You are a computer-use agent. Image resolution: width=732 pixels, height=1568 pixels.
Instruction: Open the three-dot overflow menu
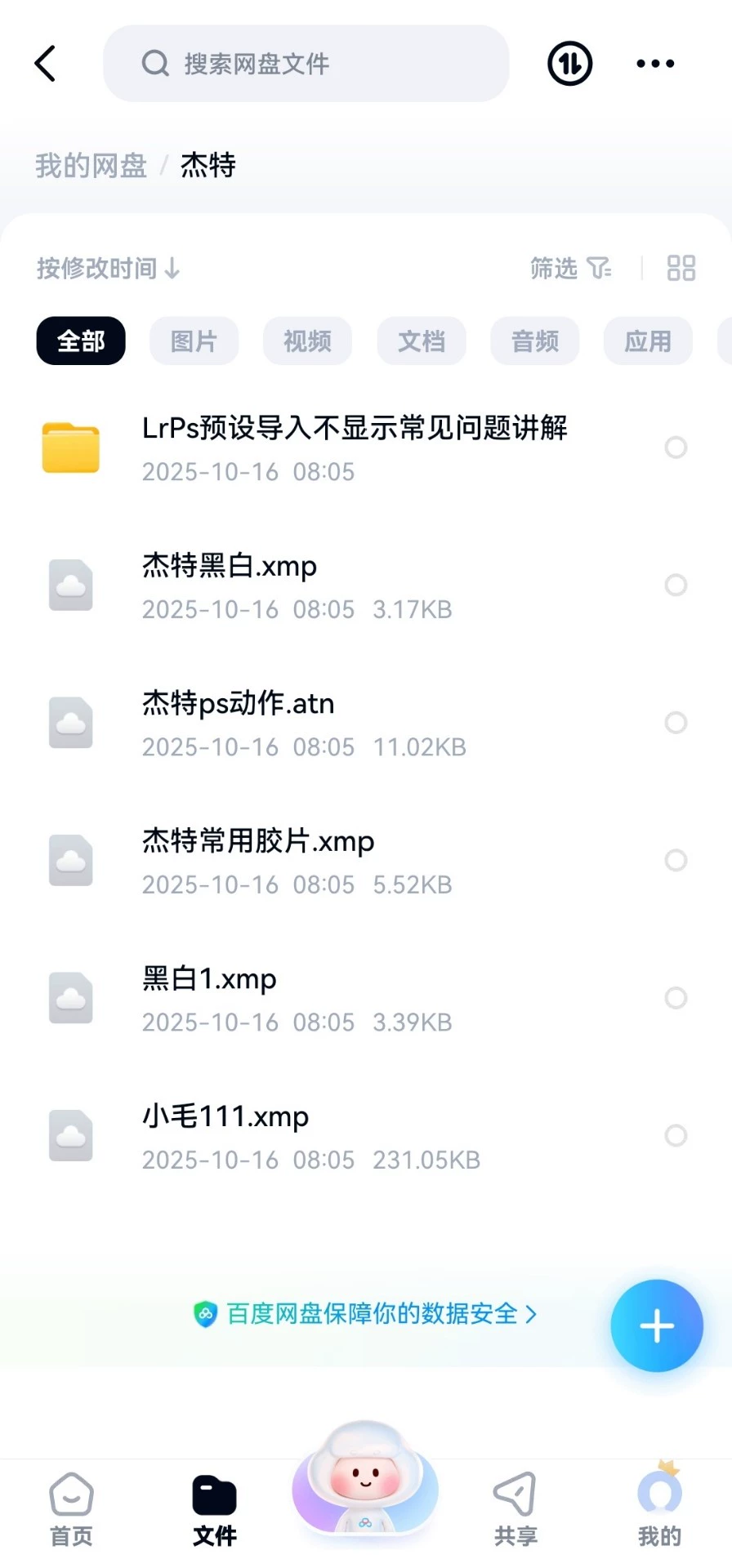point(655,64)
